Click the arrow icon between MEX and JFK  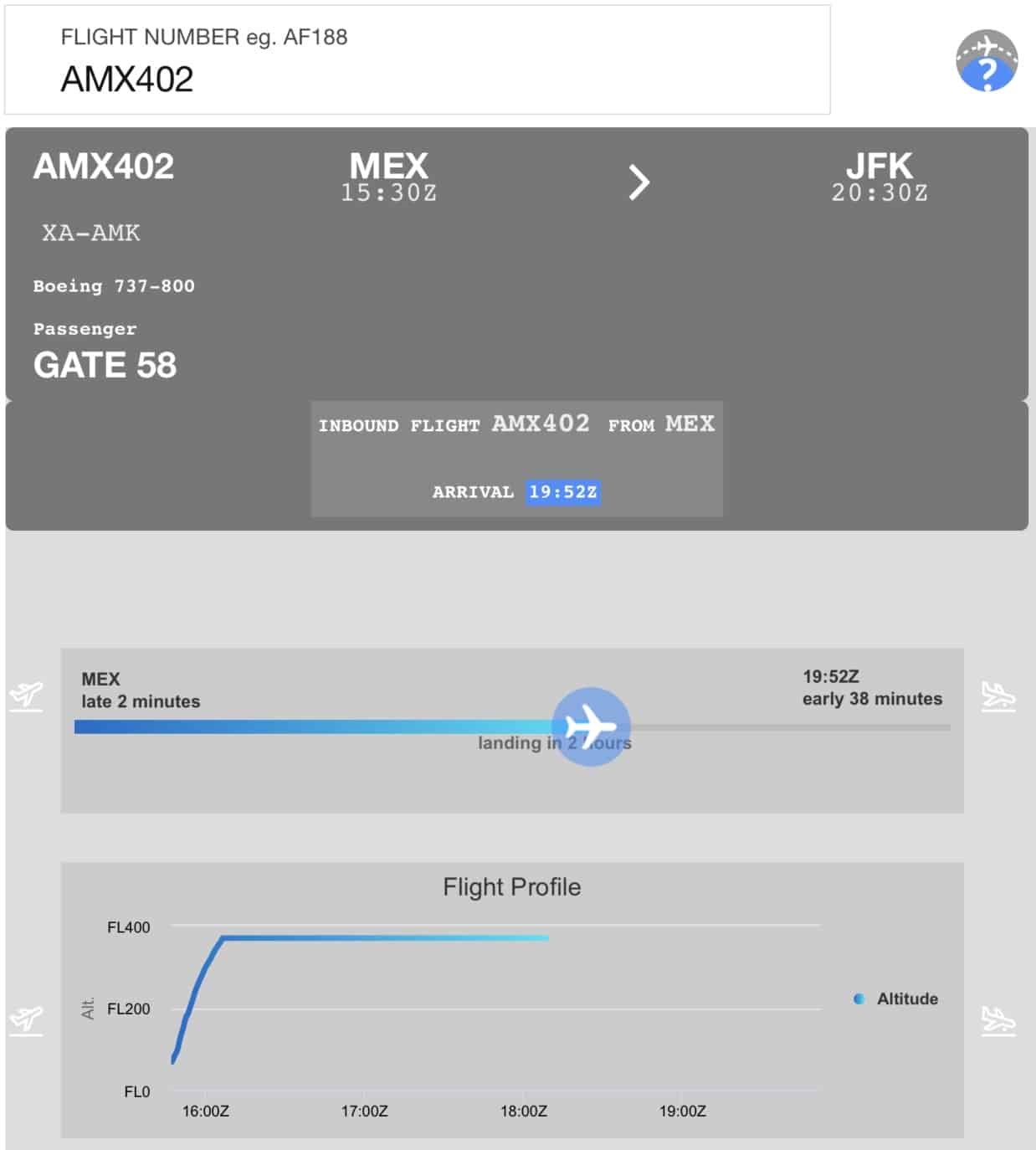pyautogui.click(x=639, y=182)
